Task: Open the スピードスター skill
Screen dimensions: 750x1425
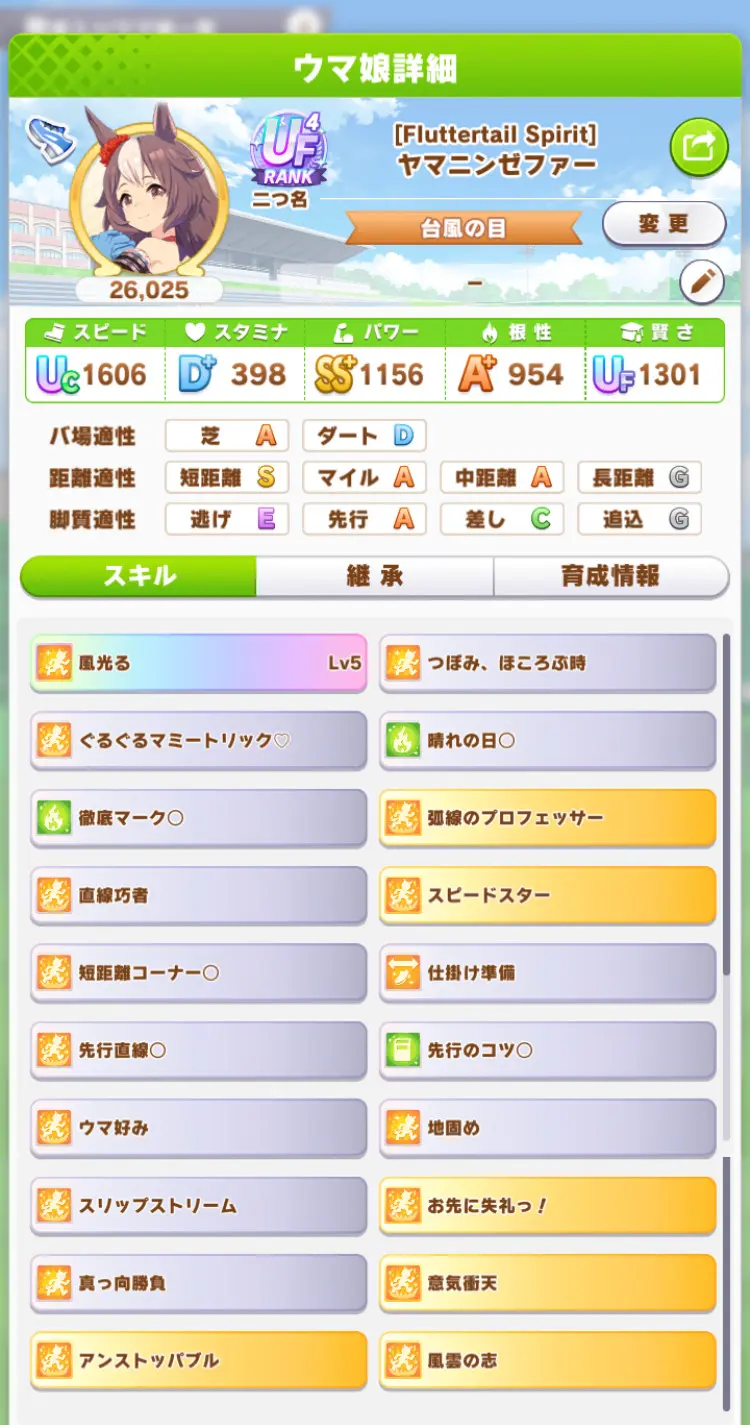Action: pyautogui.click(x=547, y=895)
